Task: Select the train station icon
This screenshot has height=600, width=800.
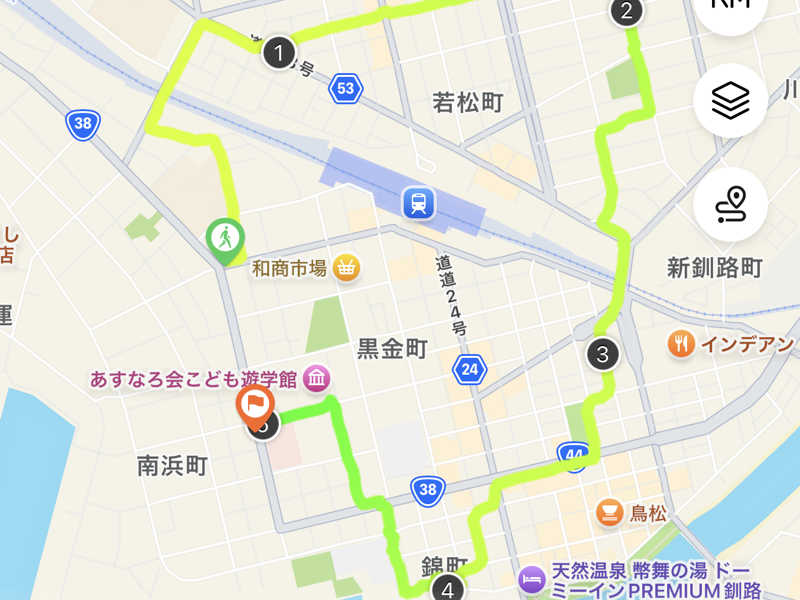Action: tap(418, 203)
